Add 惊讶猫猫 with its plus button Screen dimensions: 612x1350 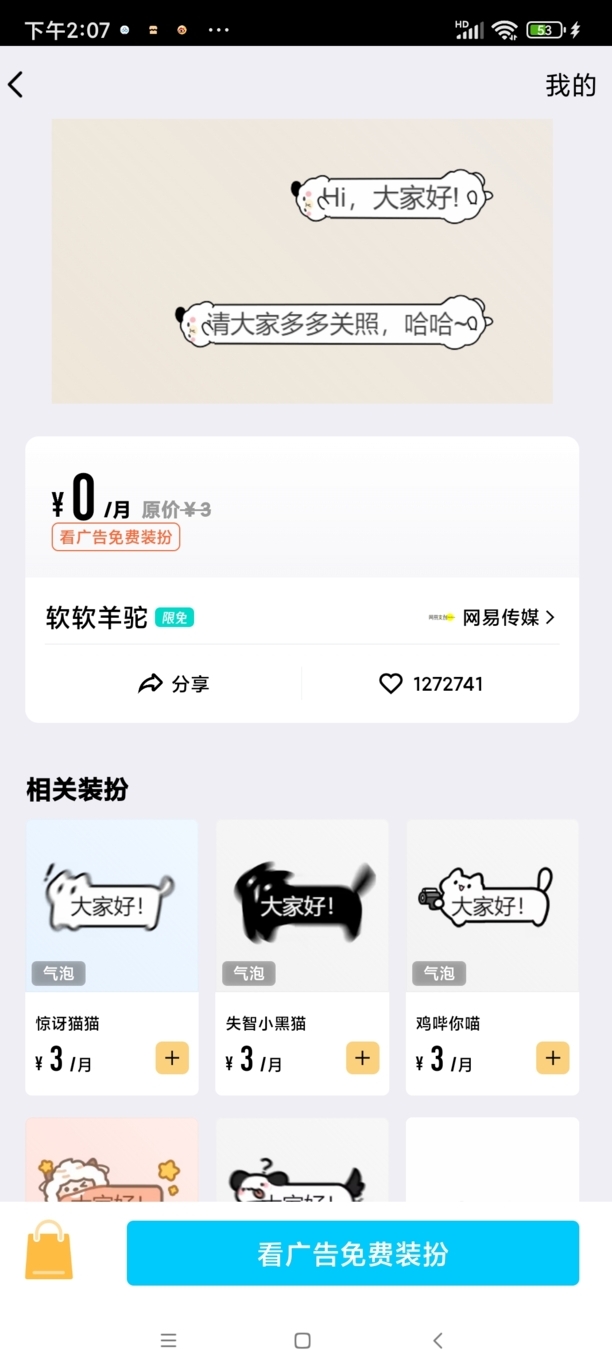[x=172, y=1058]
